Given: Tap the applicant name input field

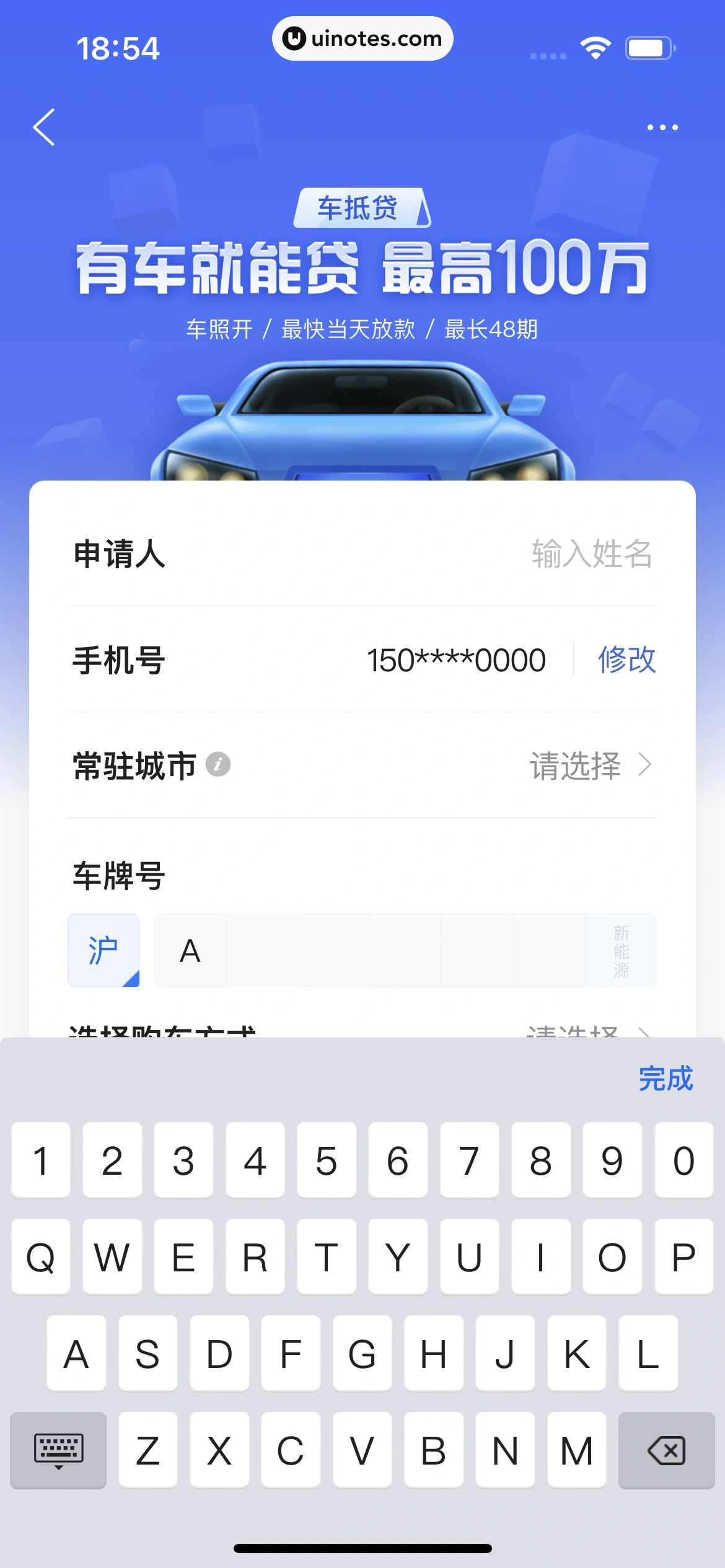Looking at the screenshot, I should tap(591, 553).
